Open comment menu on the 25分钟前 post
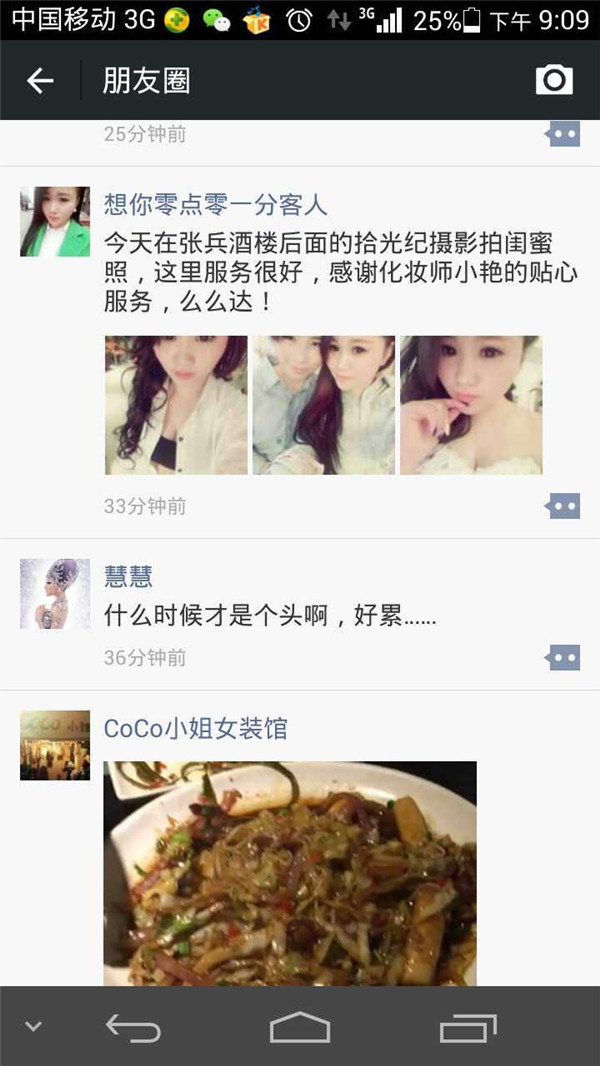The height and width of the screenshot is (1066, 600). point(563,134)
